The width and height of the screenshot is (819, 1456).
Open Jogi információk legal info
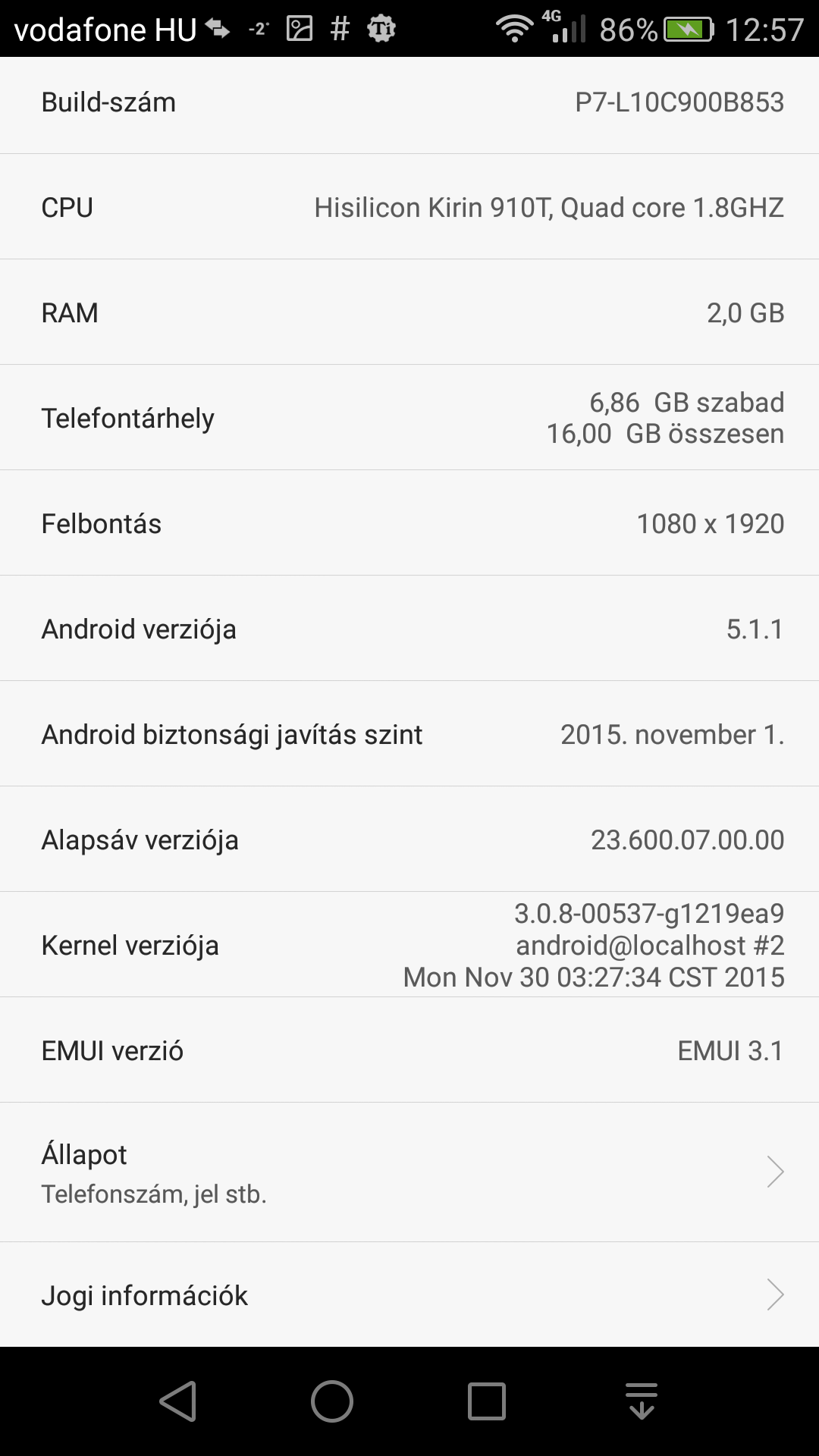click(x=409, y=1295)
